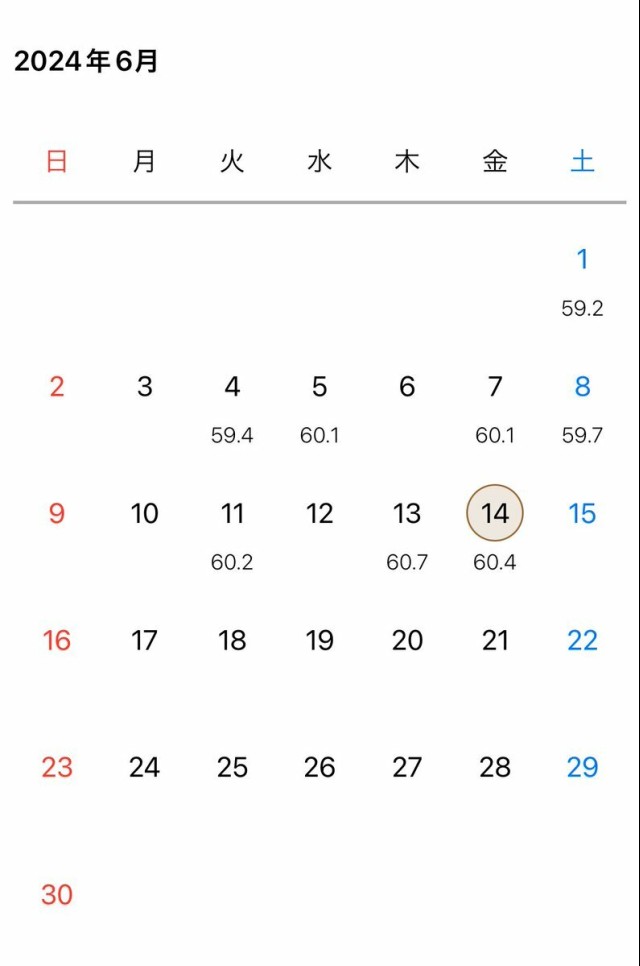This screenshot has height=966, width=640.
Task: Choose June 10 on calendar
Action: [x=144, y=515]
